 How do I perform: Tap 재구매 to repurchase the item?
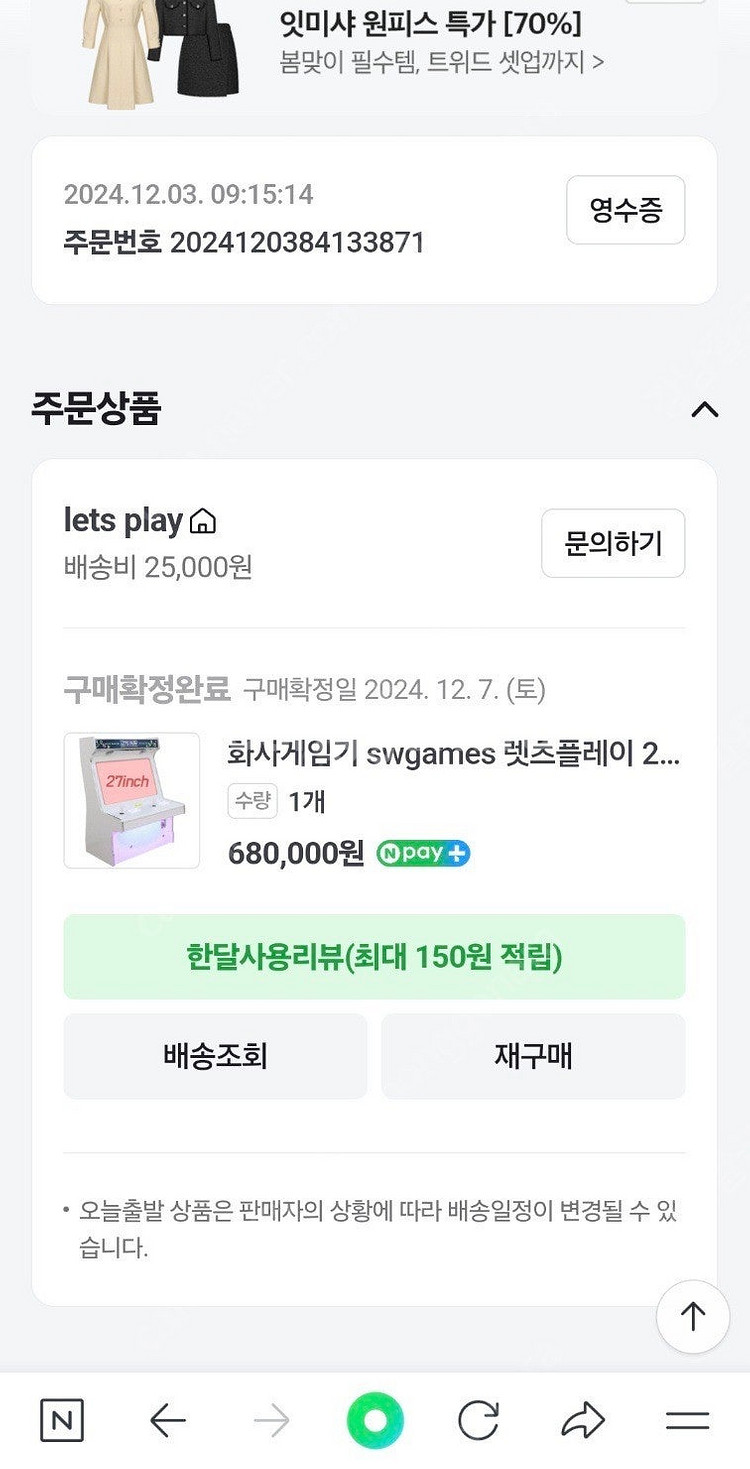[533, 1056]
